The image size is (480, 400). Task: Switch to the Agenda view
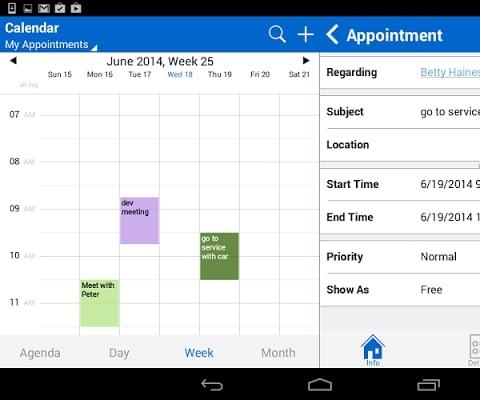click(x=40, y=353)
